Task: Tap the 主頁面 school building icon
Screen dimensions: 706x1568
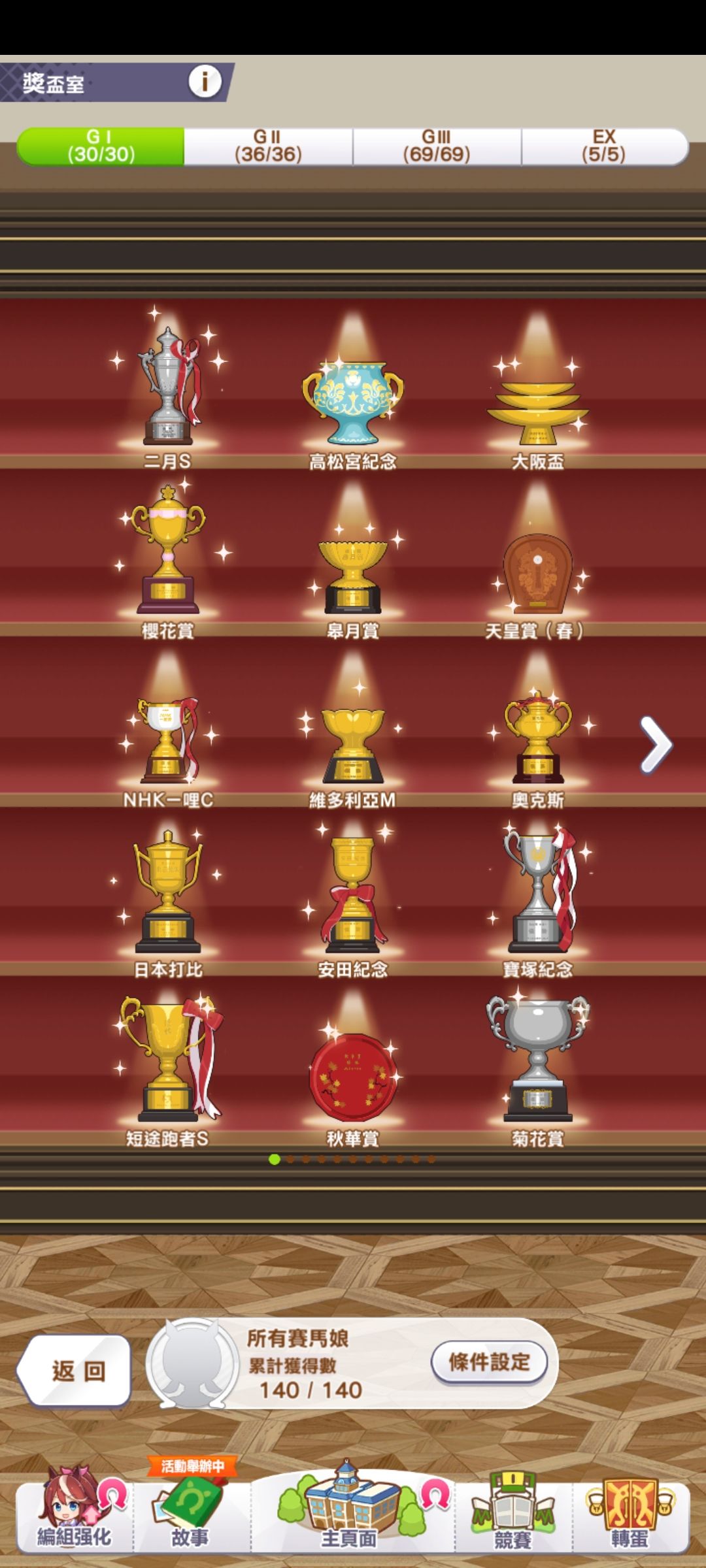Action: coord(350,1503)
